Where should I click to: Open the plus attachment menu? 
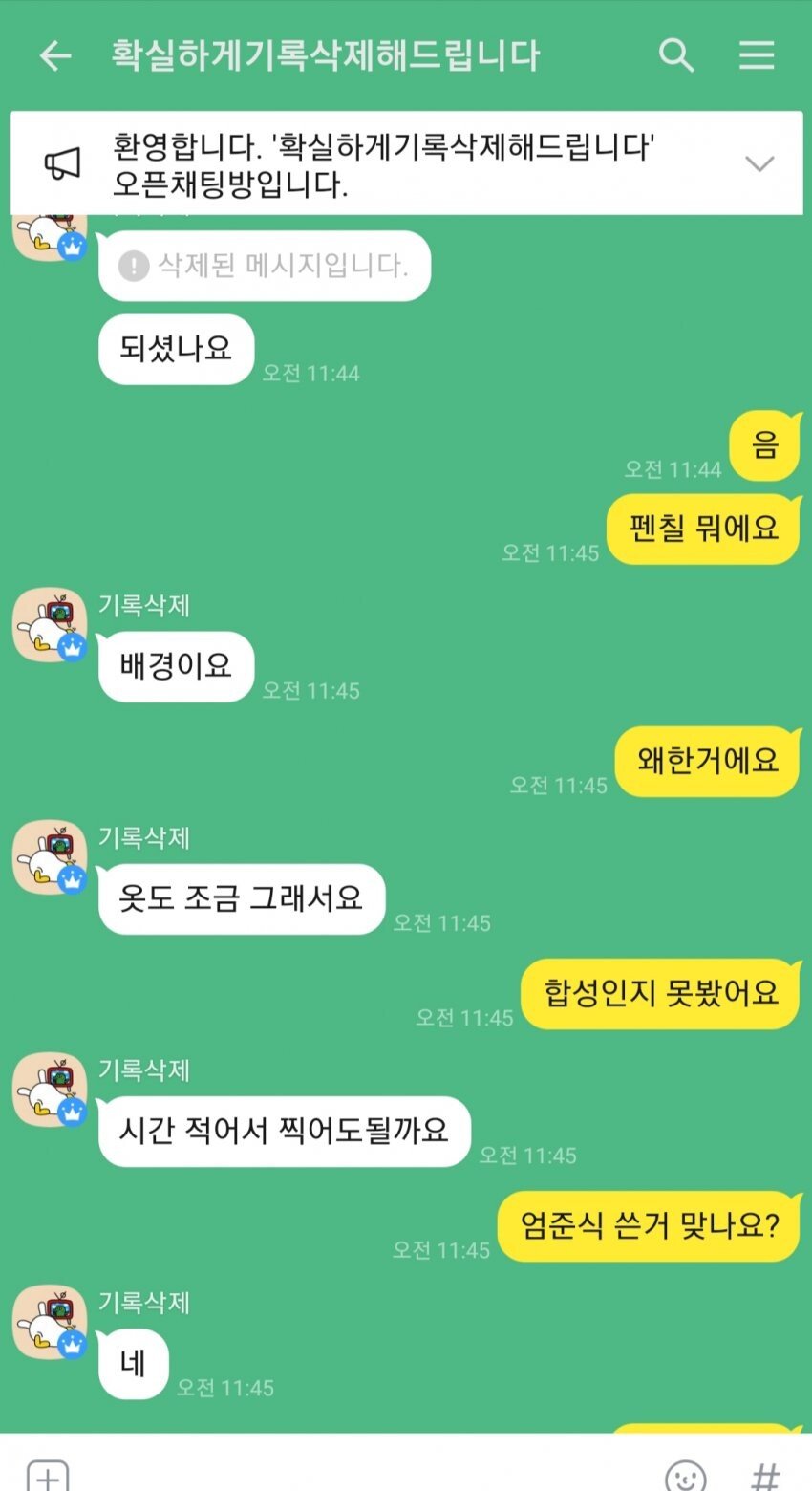click(x=47, y=1476)
